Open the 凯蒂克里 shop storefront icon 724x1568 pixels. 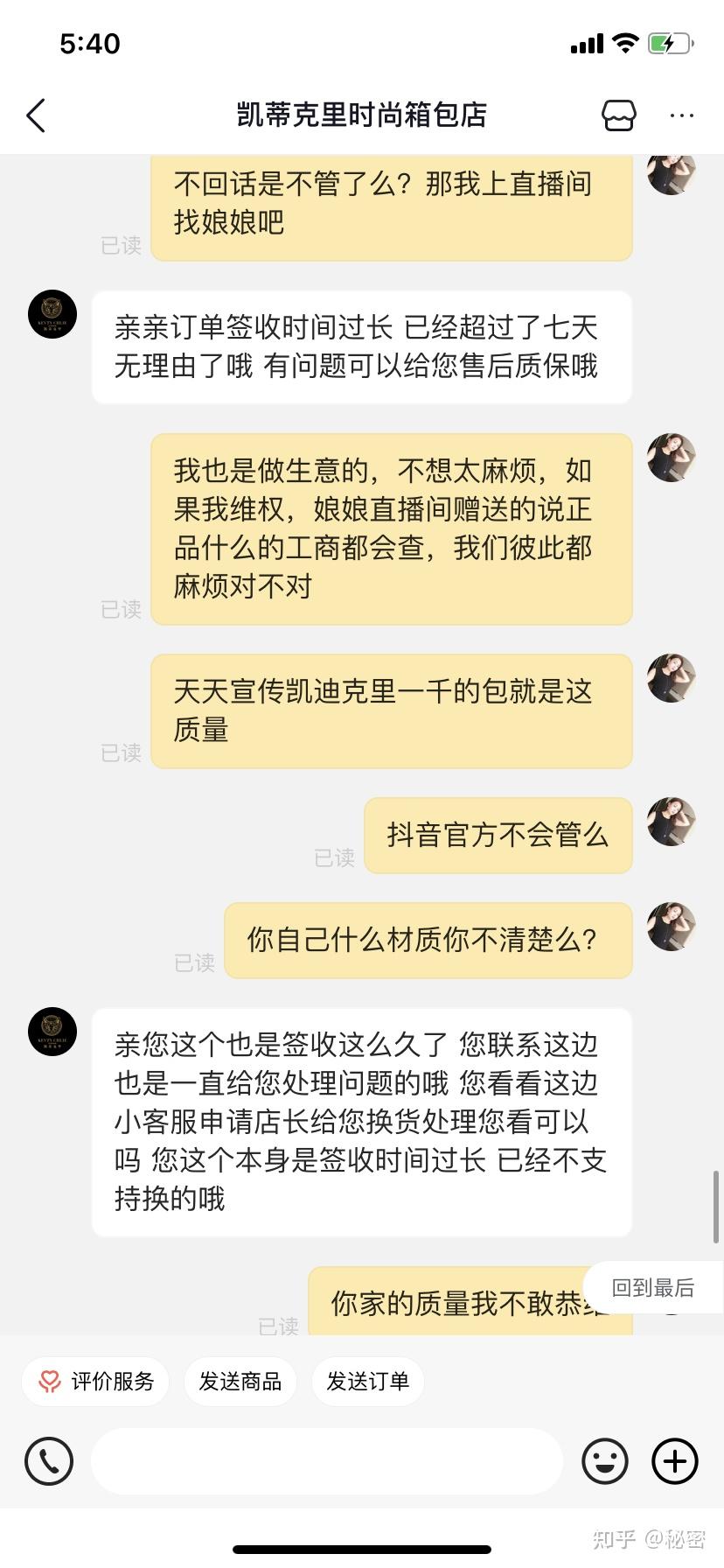pyautogui.click(x=618, y=115)
